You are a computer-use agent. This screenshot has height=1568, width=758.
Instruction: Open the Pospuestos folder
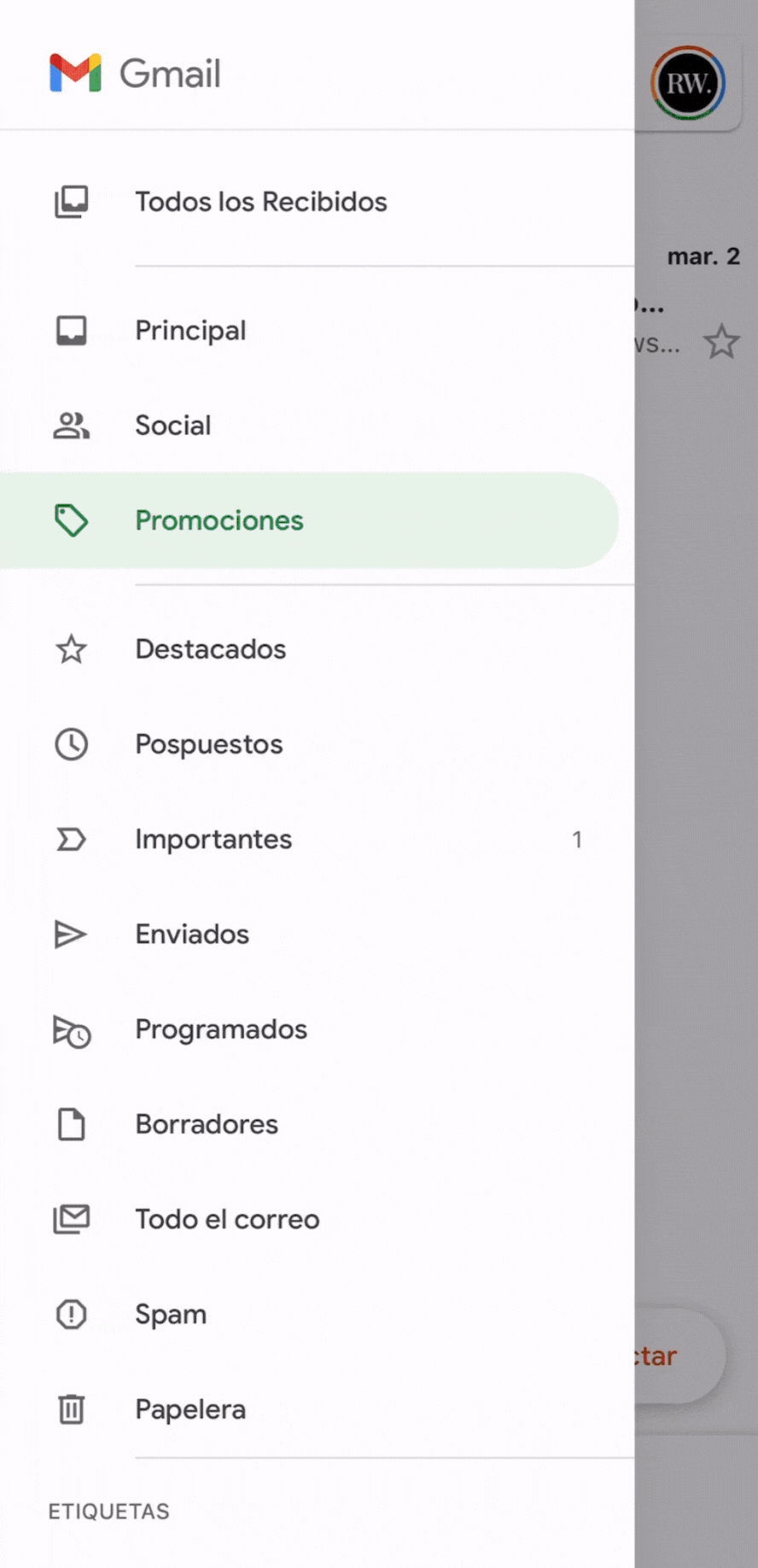click(x=208, y=744)
